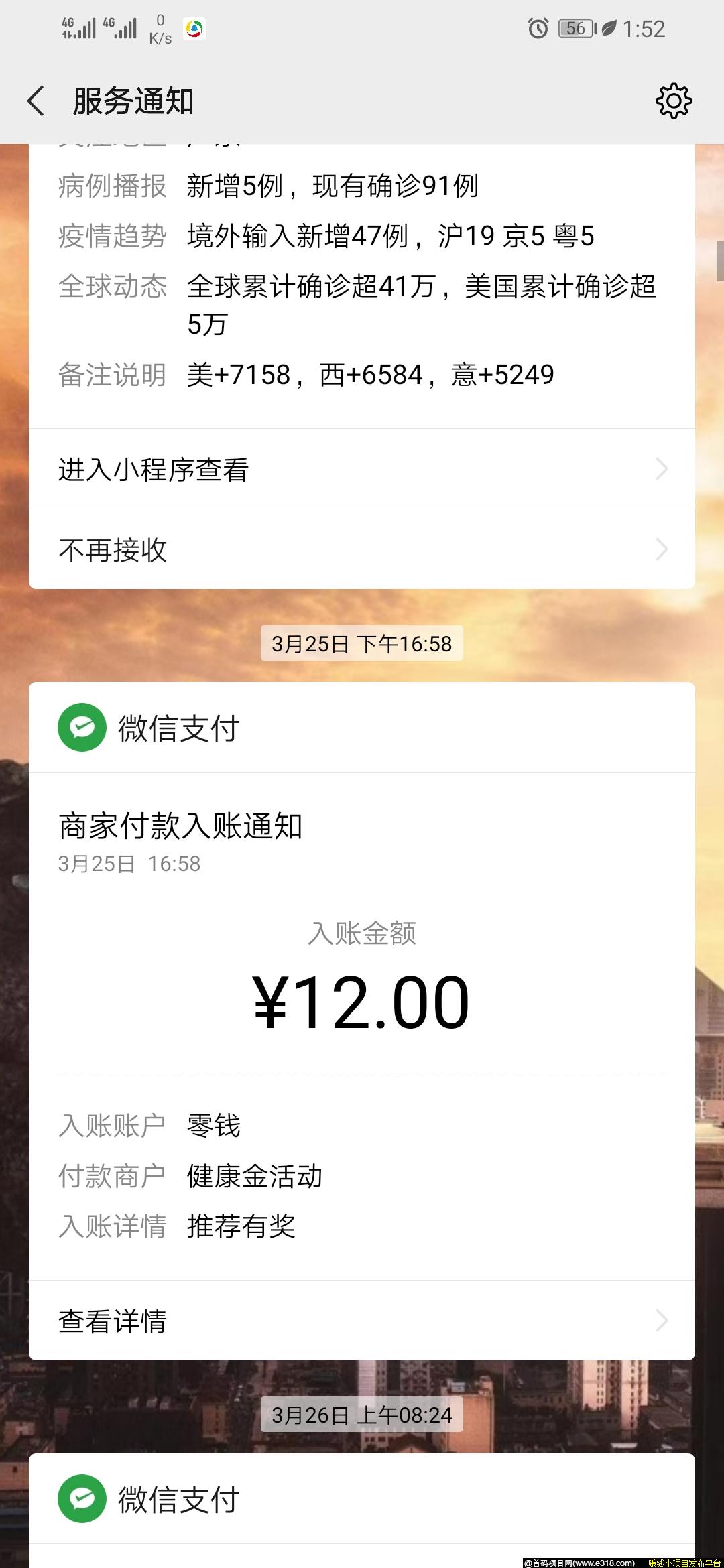724x1568 pixels.
Task: Tap the 服务通知 title in header
Action: (132, 101)
